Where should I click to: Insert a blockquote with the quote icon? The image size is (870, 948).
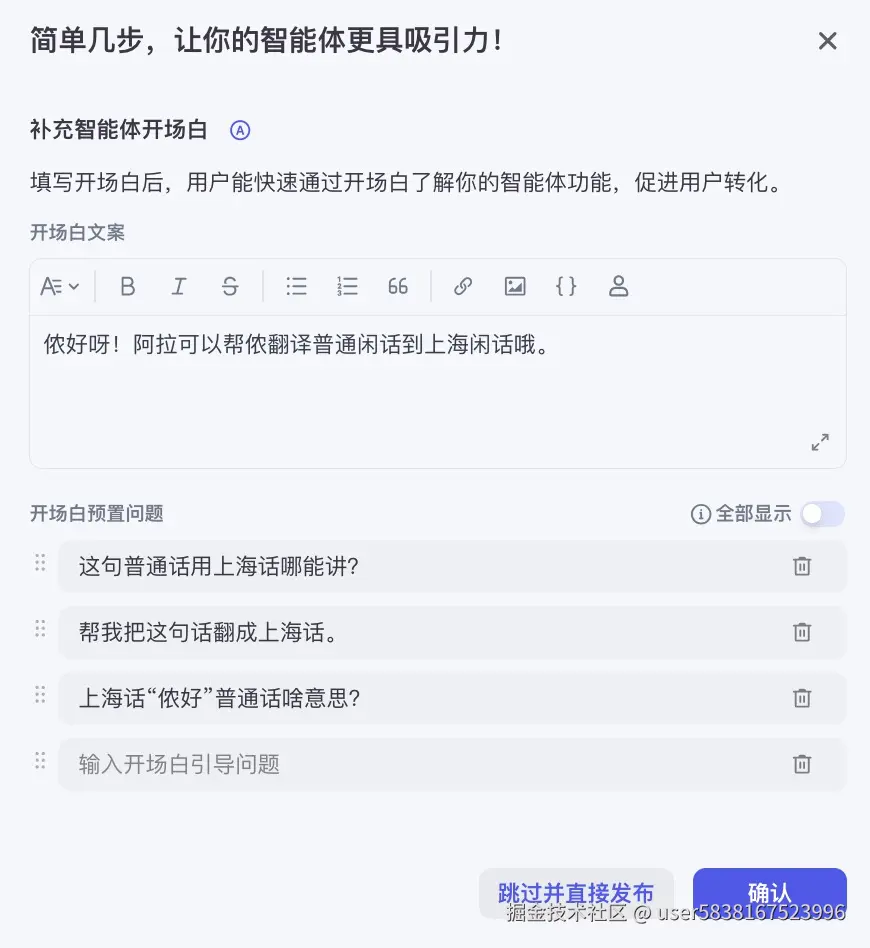398,286
